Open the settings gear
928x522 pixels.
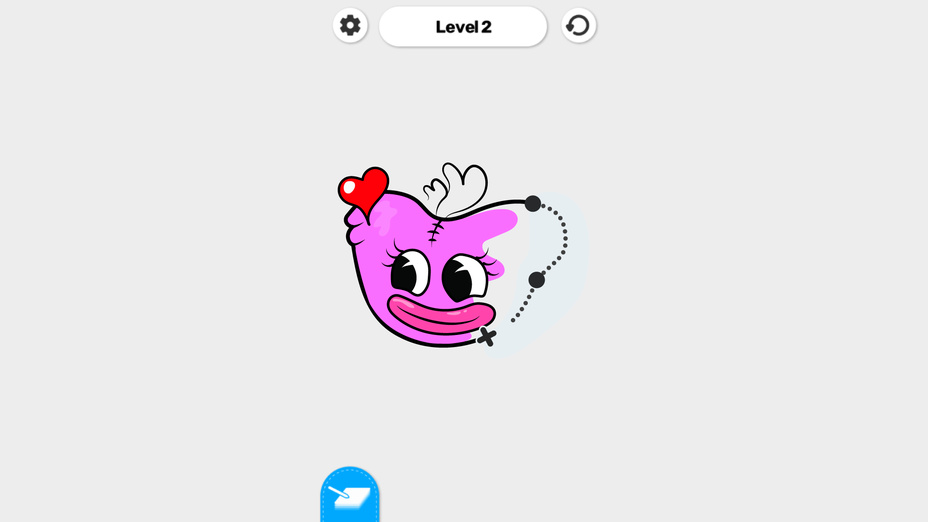(350, 25)
